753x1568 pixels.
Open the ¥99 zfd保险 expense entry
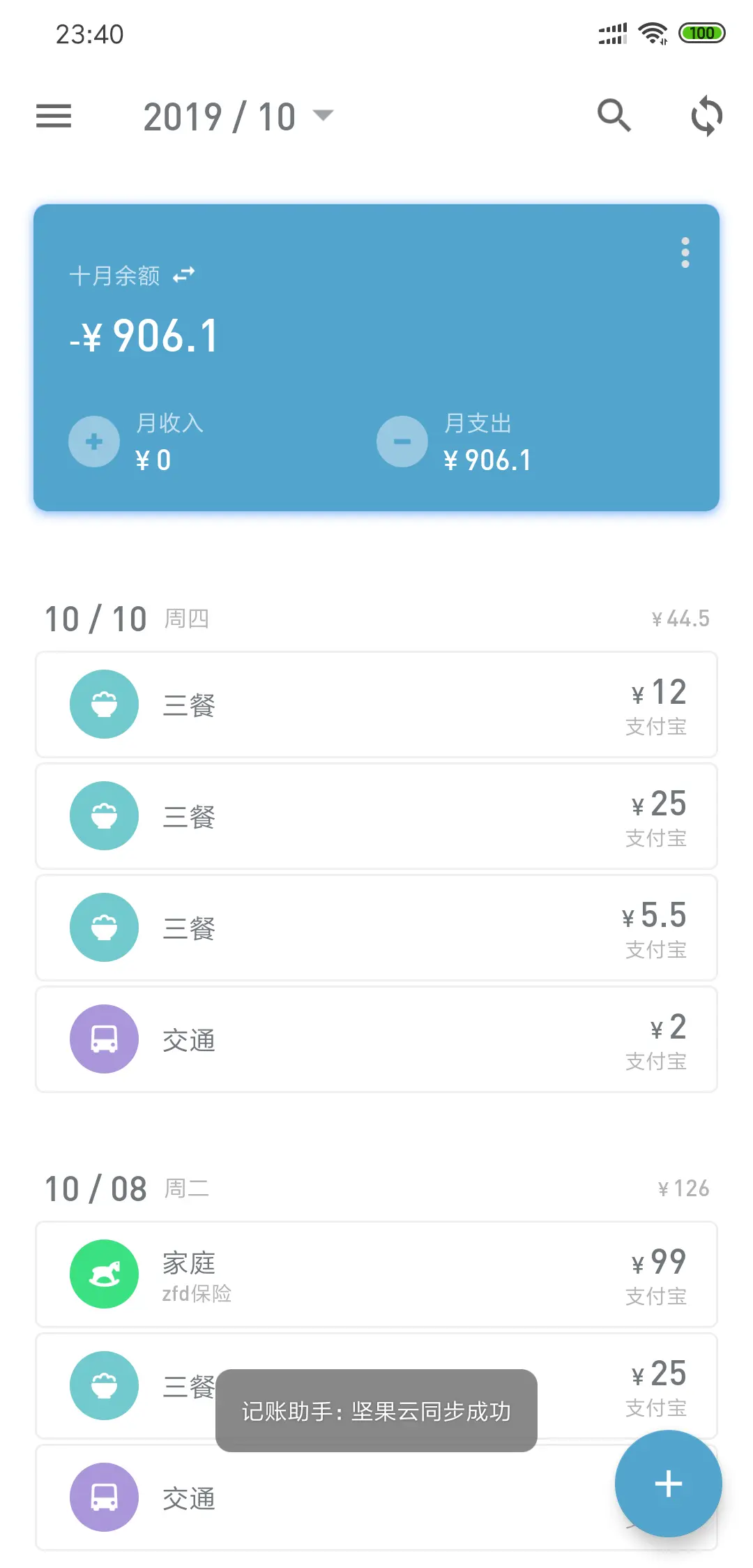[376, 1274]
